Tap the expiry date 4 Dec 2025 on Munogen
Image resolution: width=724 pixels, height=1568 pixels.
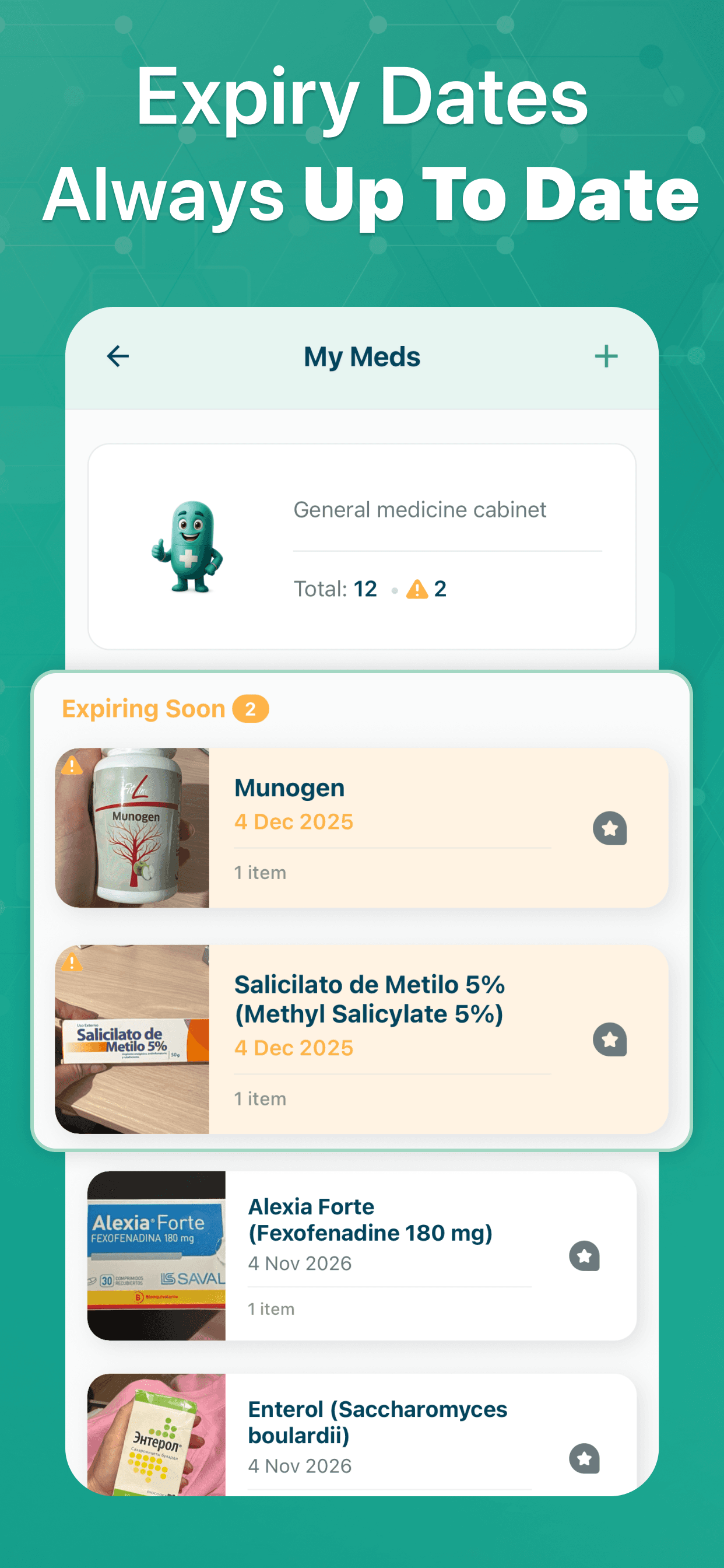click(293, 821)
